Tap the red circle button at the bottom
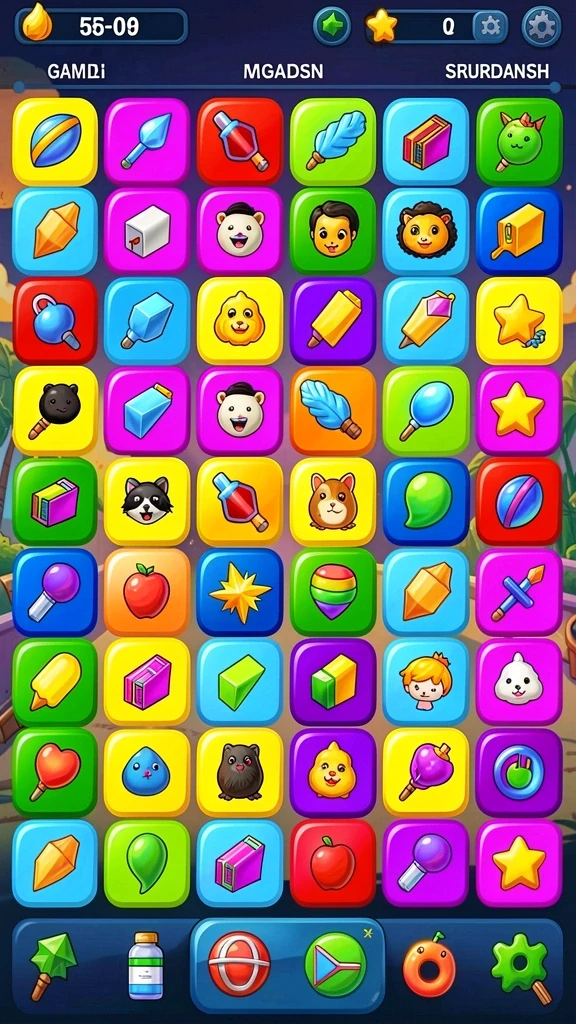This screenshot has height=1024, width=576. point(238,963)
